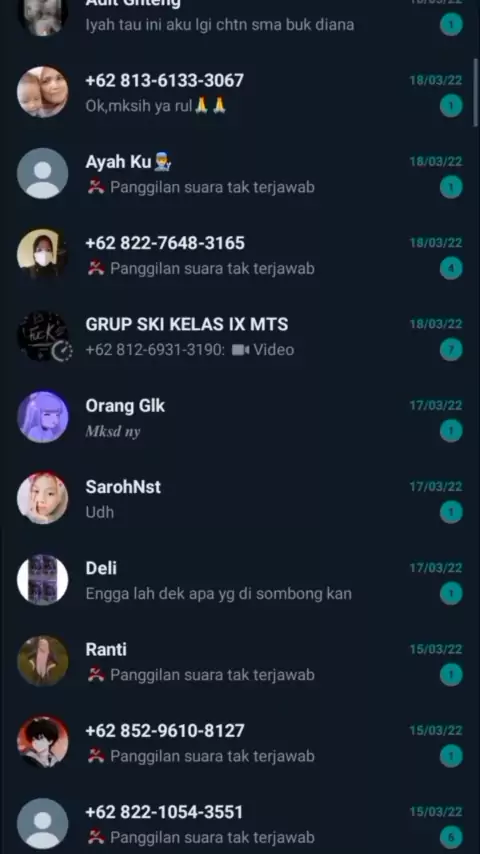
Task: View Ranti's profile picture
Action: [43, 661]
